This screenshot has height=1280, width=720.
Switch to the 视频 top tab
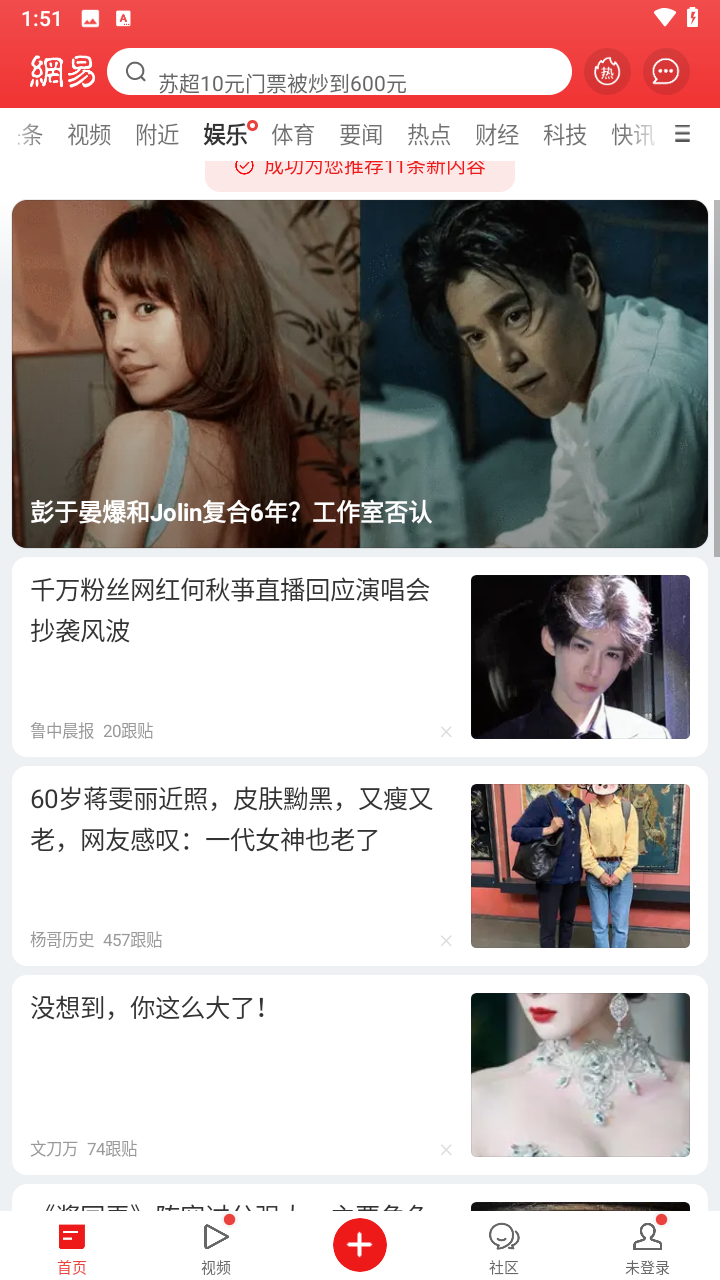[89, 135]
